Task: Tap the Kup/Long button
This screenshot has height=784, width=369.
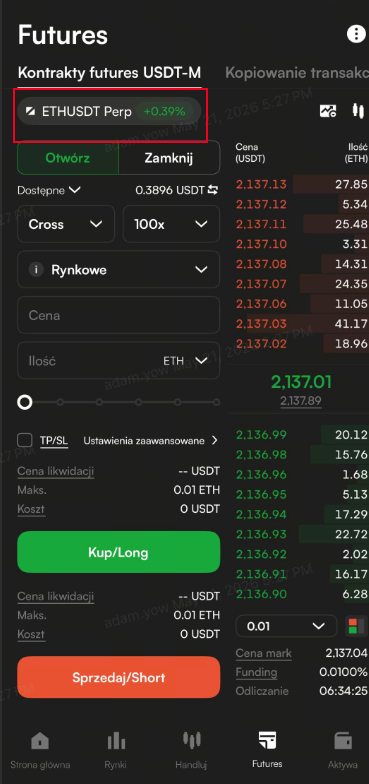Action: [118, 552]
